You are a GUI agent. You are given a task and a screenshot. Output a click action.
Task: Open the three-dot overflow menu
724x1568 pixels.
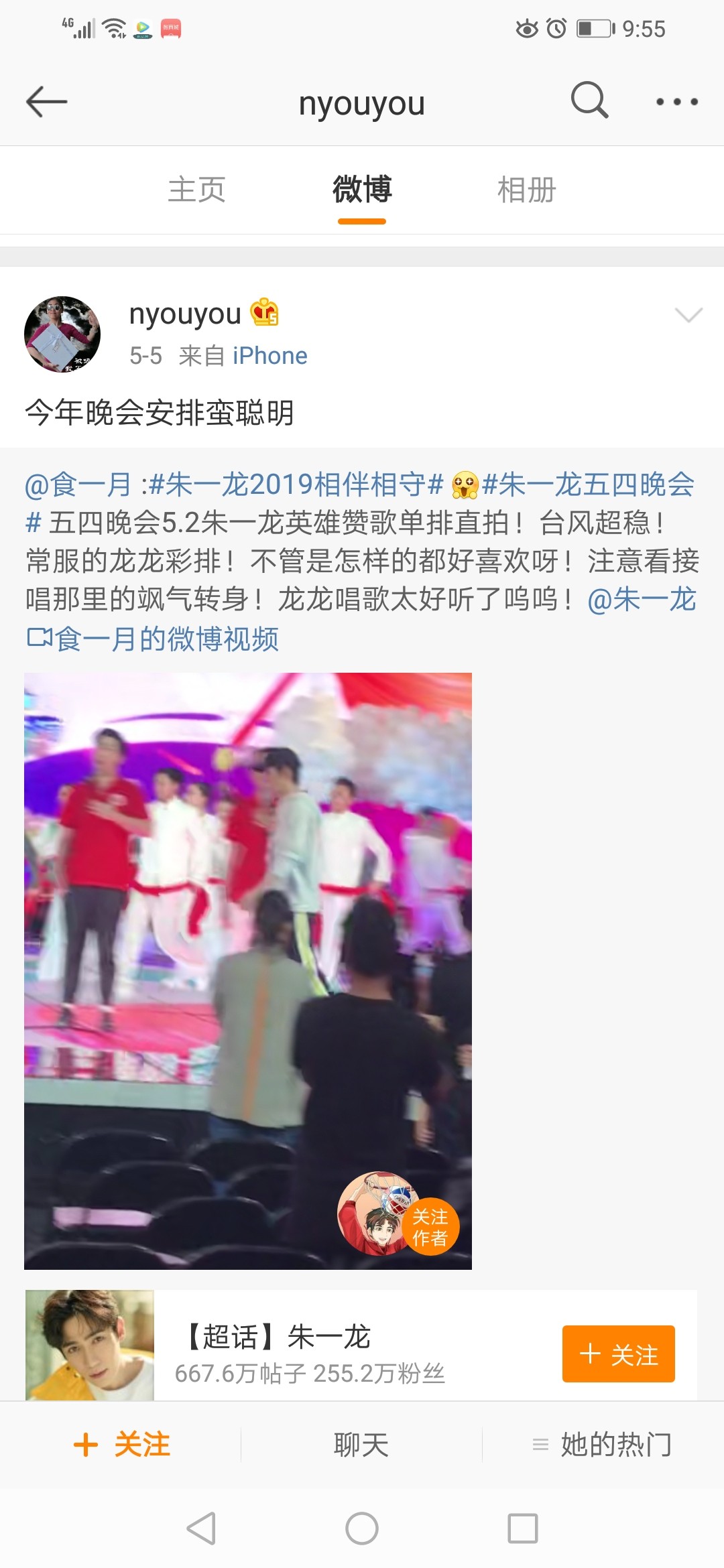676,102
